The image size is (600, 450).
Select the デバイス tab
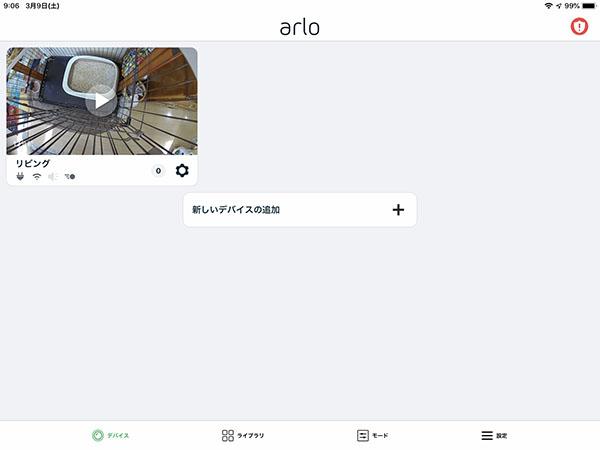point(110,436)
